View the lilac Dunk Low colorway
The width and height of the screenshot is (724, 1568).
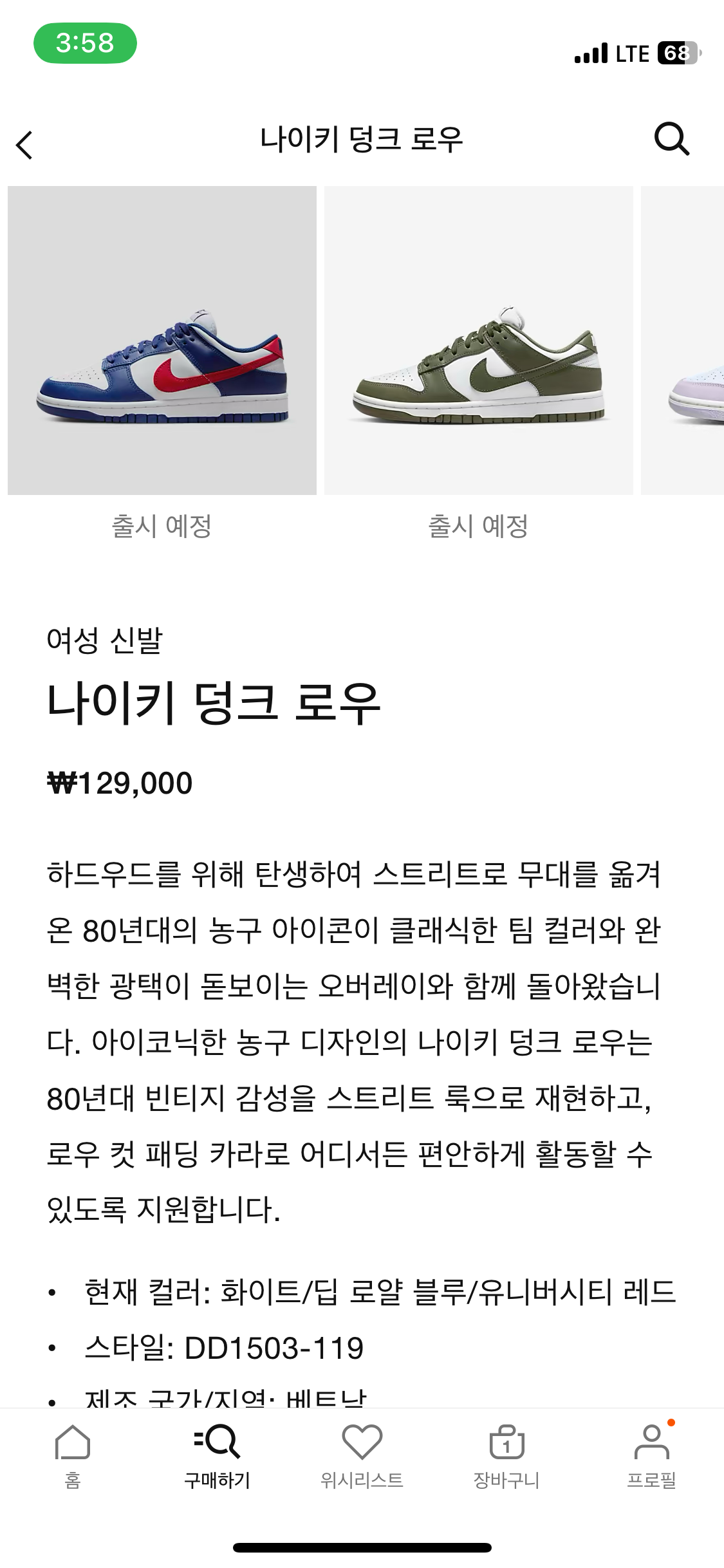tap(683, 341)
